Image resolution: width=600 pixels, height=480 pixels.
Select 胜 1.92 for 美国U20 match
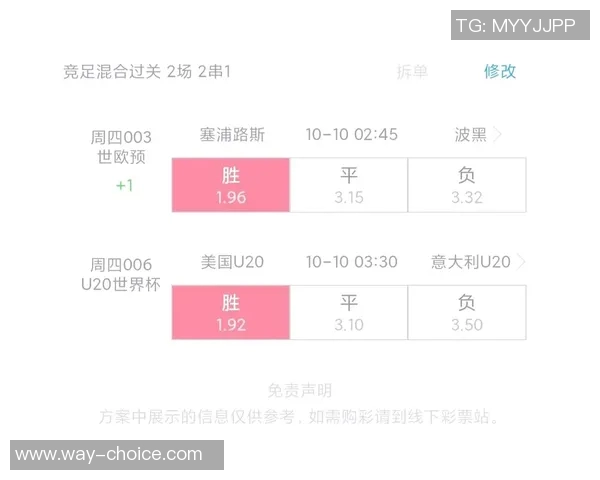pyautogui.click(x=230, y=312)
